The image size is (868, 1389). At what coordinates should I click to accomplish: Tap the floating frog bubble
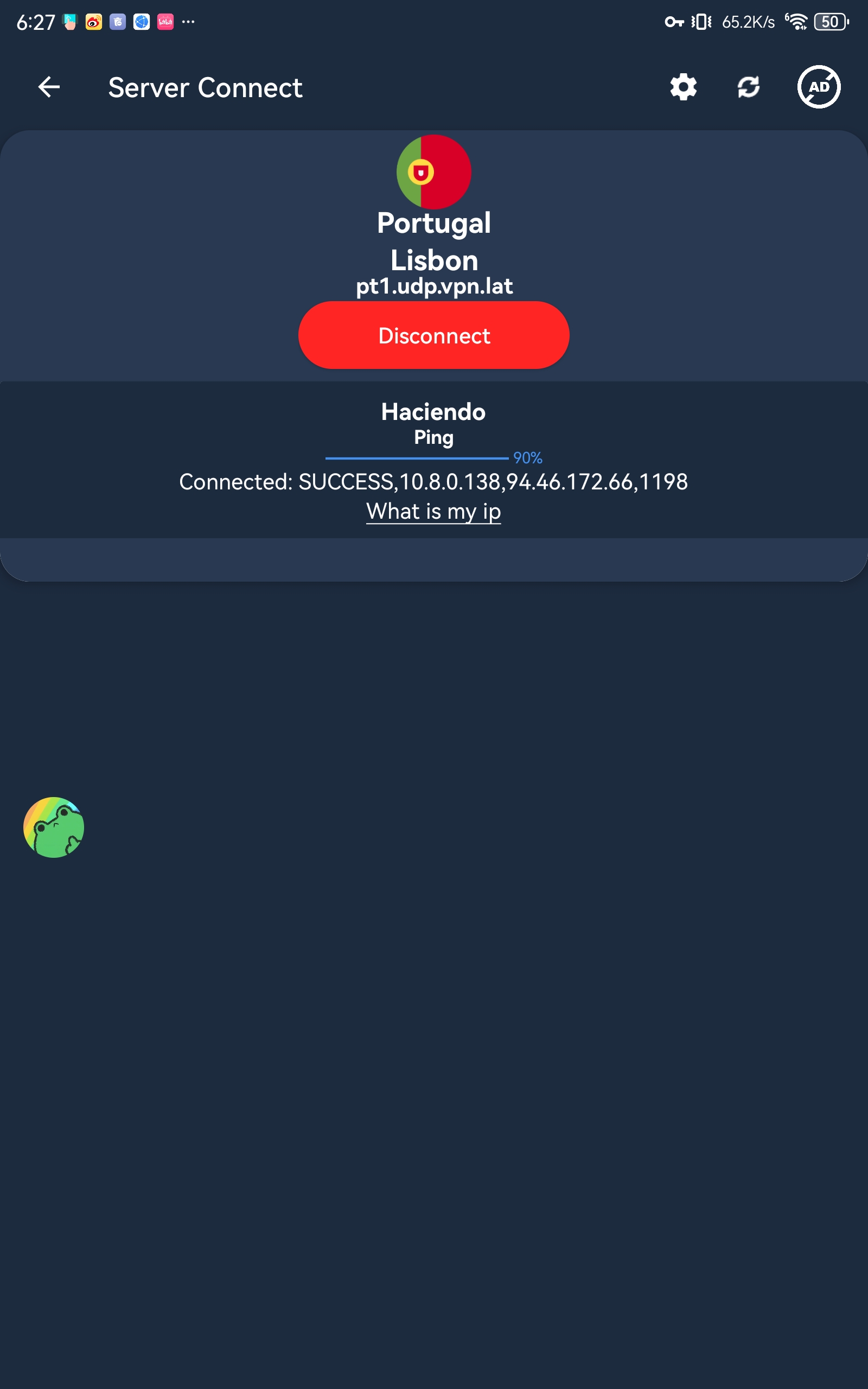[54, 827]
